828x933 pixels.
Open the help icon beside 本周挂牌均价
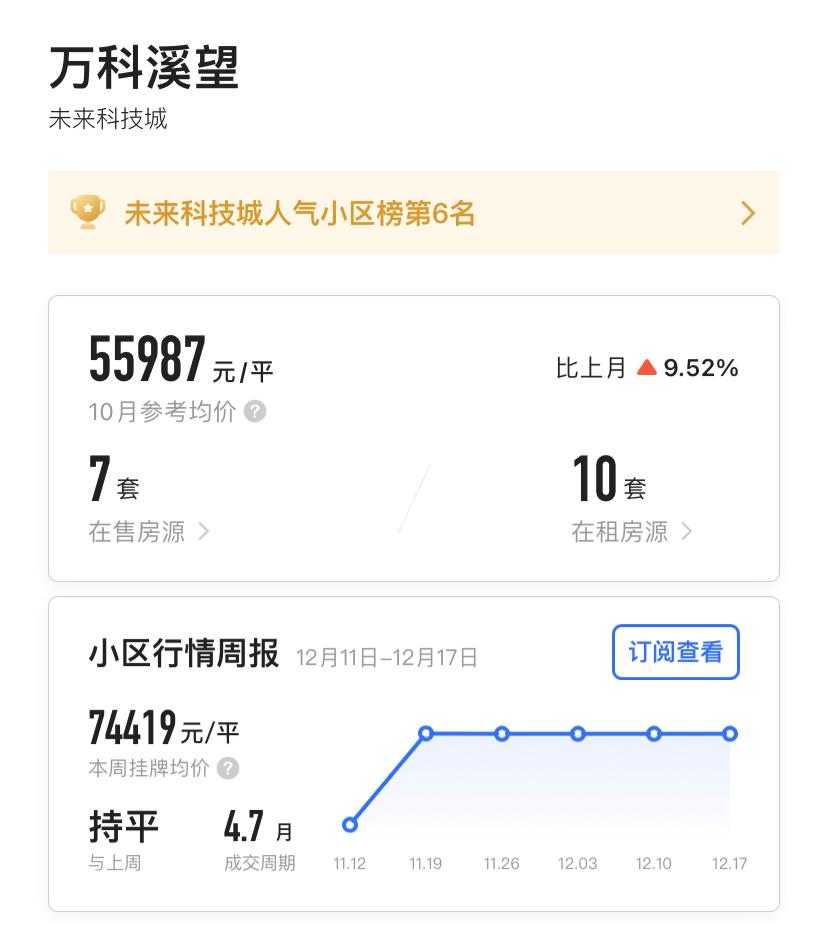(x=228, y=768)
